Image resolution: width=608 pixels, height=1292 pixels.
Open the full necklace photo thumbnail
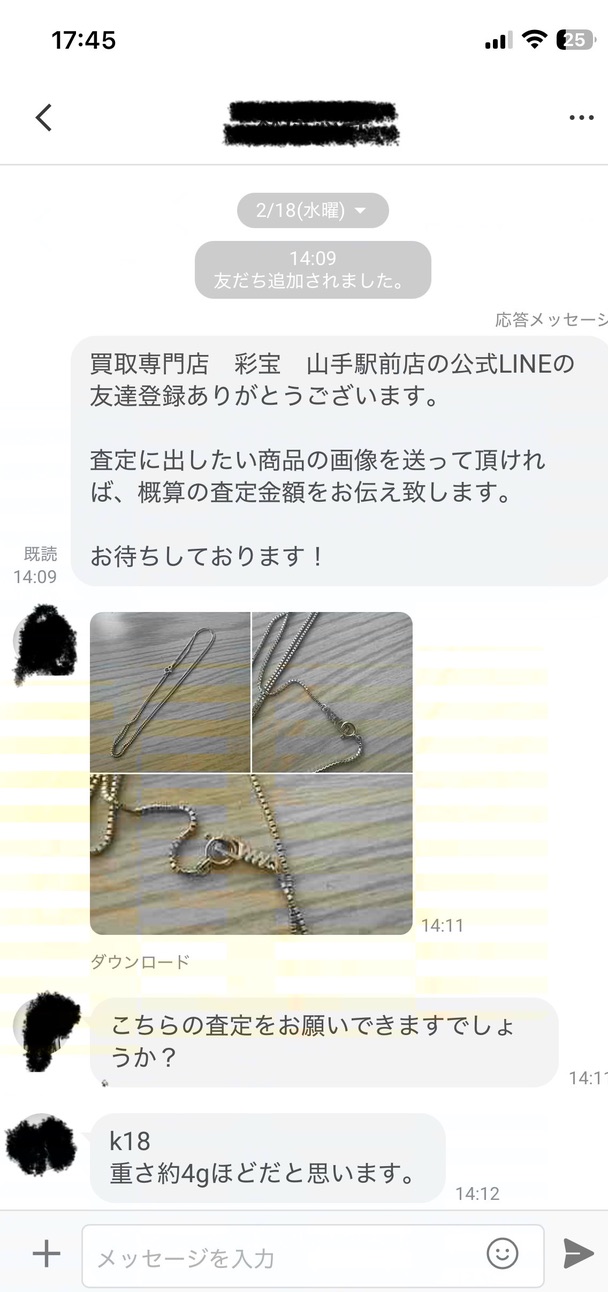pos(169,692)
